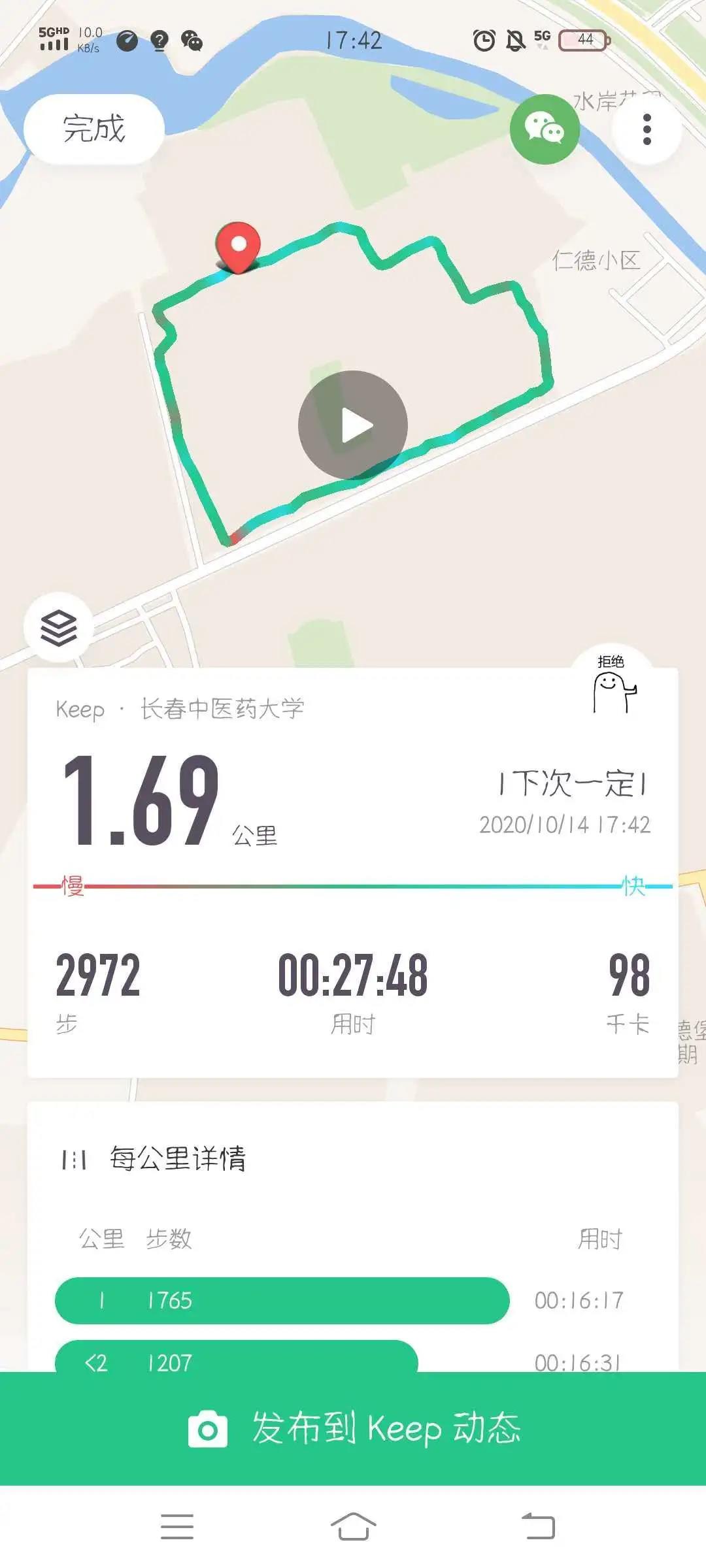Open the three-dot overflow menu
This screenshot has width=706, height=1568.
pos(647,129)
